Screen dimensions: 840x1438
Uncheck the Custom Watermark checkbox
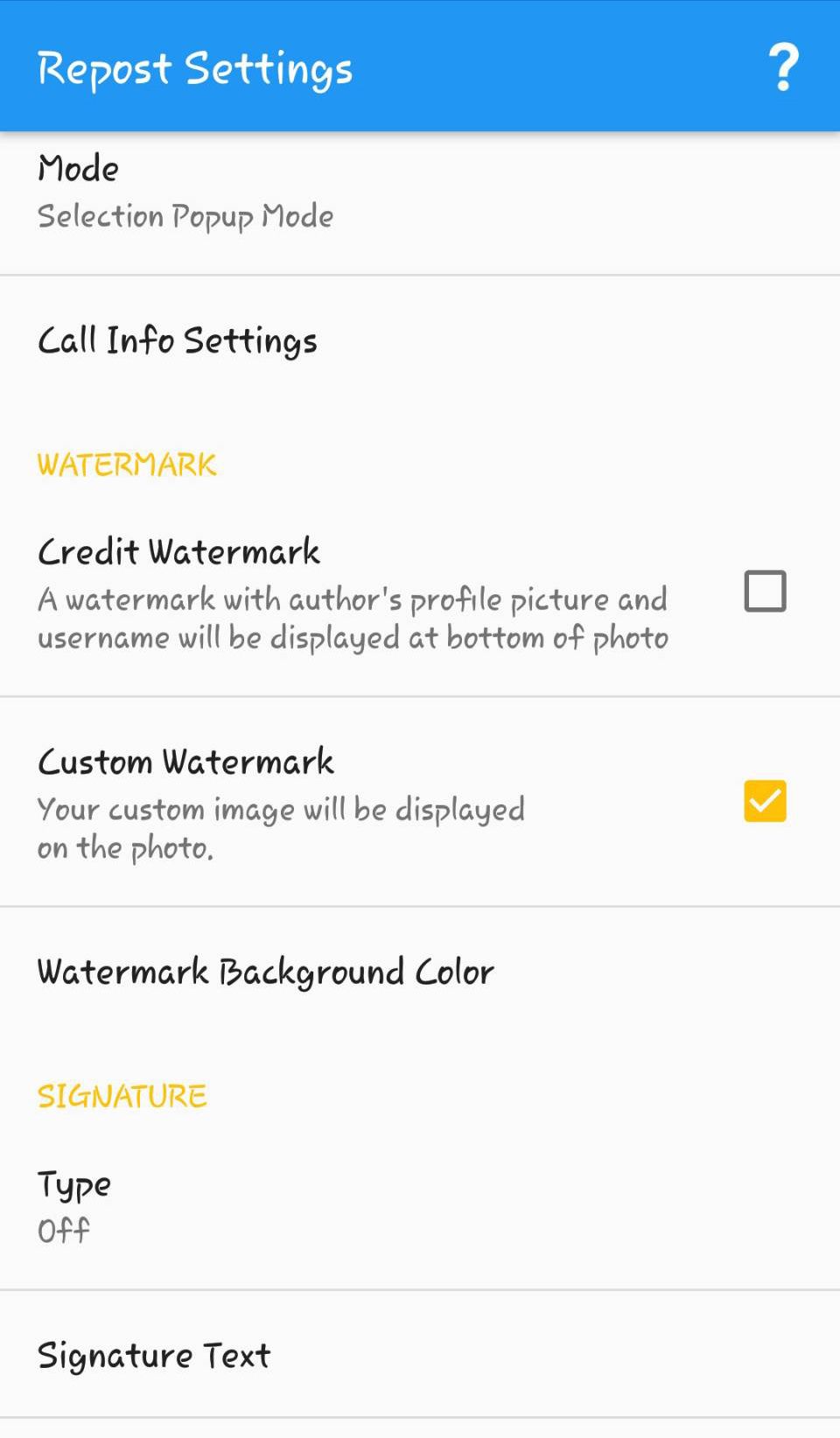click(x=765, y=801)
